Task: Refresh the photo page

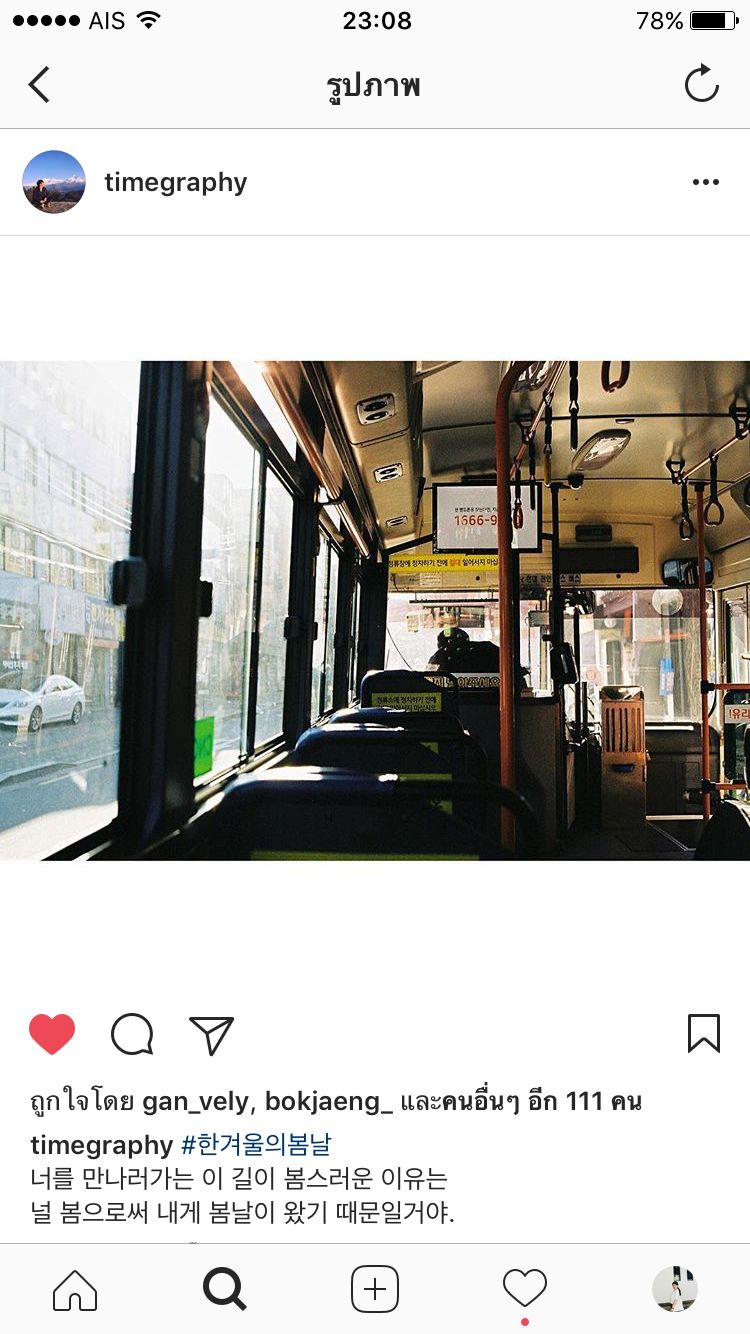Action: (x=701, y=85)
